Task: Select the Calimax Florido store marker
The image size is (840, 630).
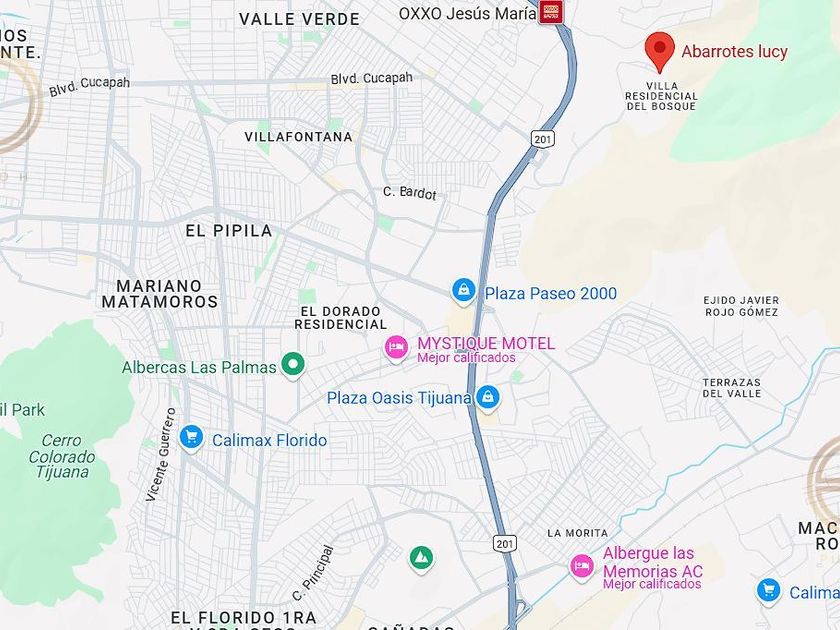Action: coord(191,437)
